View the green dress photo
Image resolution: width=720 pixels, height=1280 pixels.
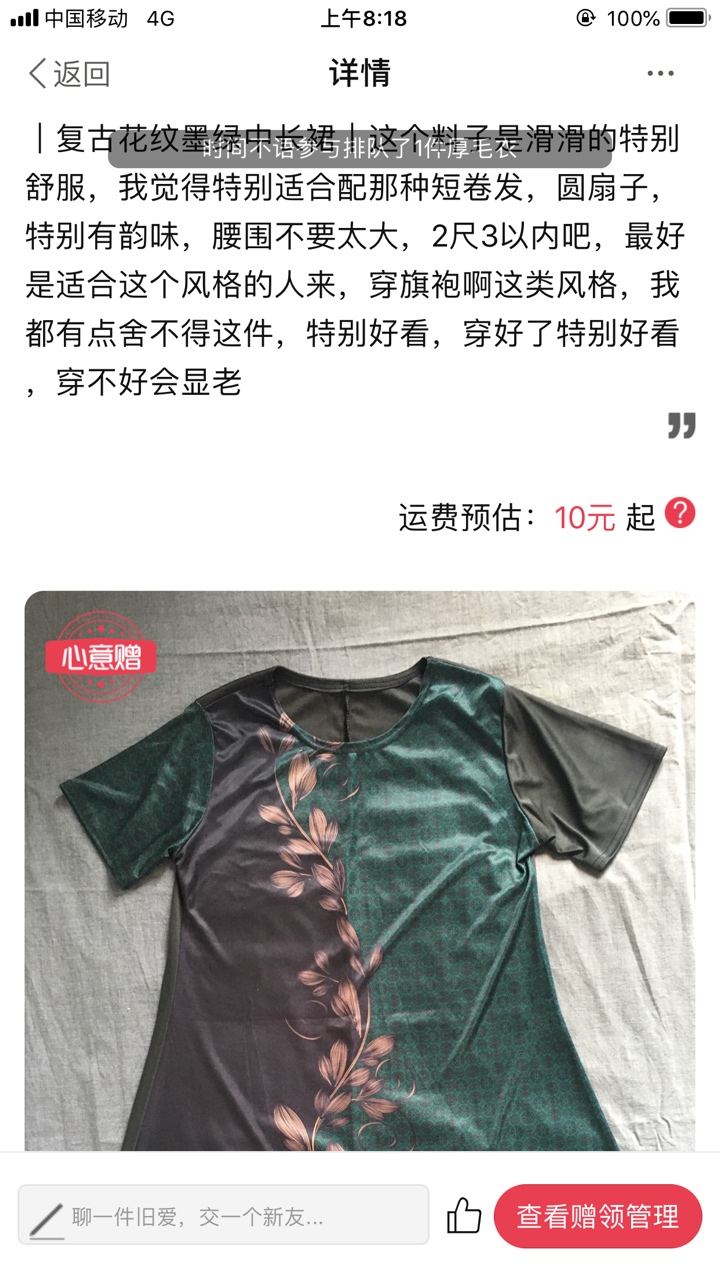click(x=360, y=870)
